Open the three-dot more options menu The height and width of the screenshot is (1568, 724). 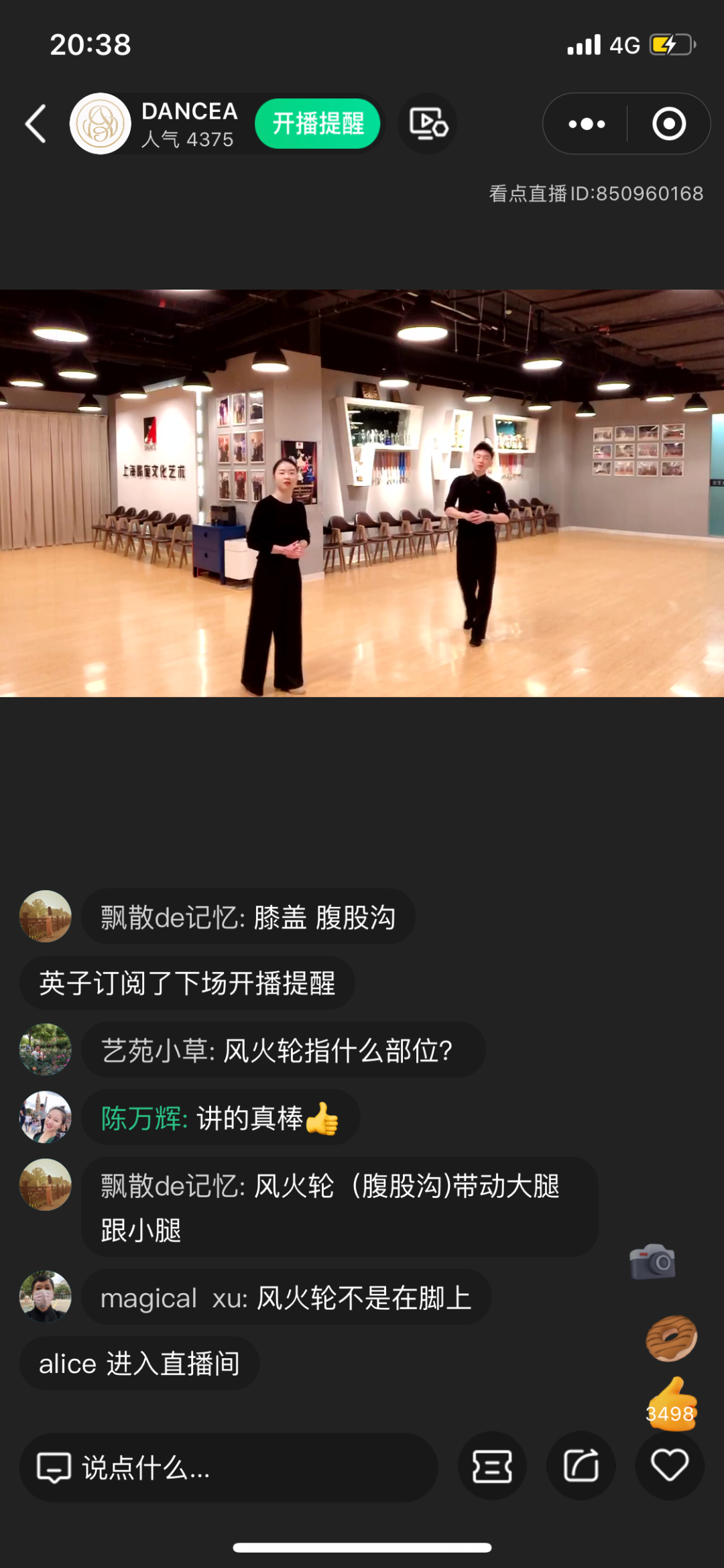click(x=586, y=124)
